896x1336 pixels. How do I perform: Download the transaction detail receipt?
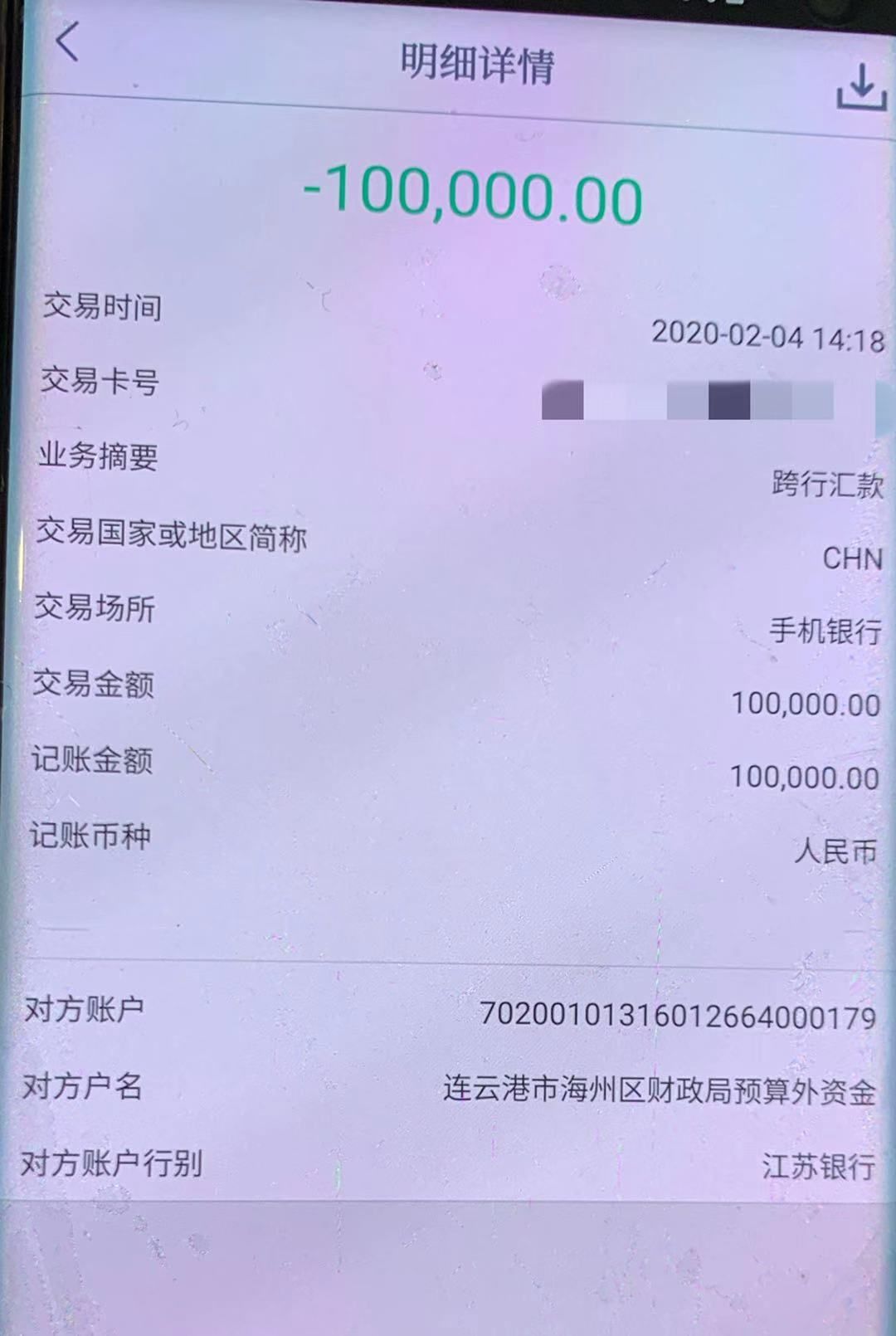pos(861,87)
